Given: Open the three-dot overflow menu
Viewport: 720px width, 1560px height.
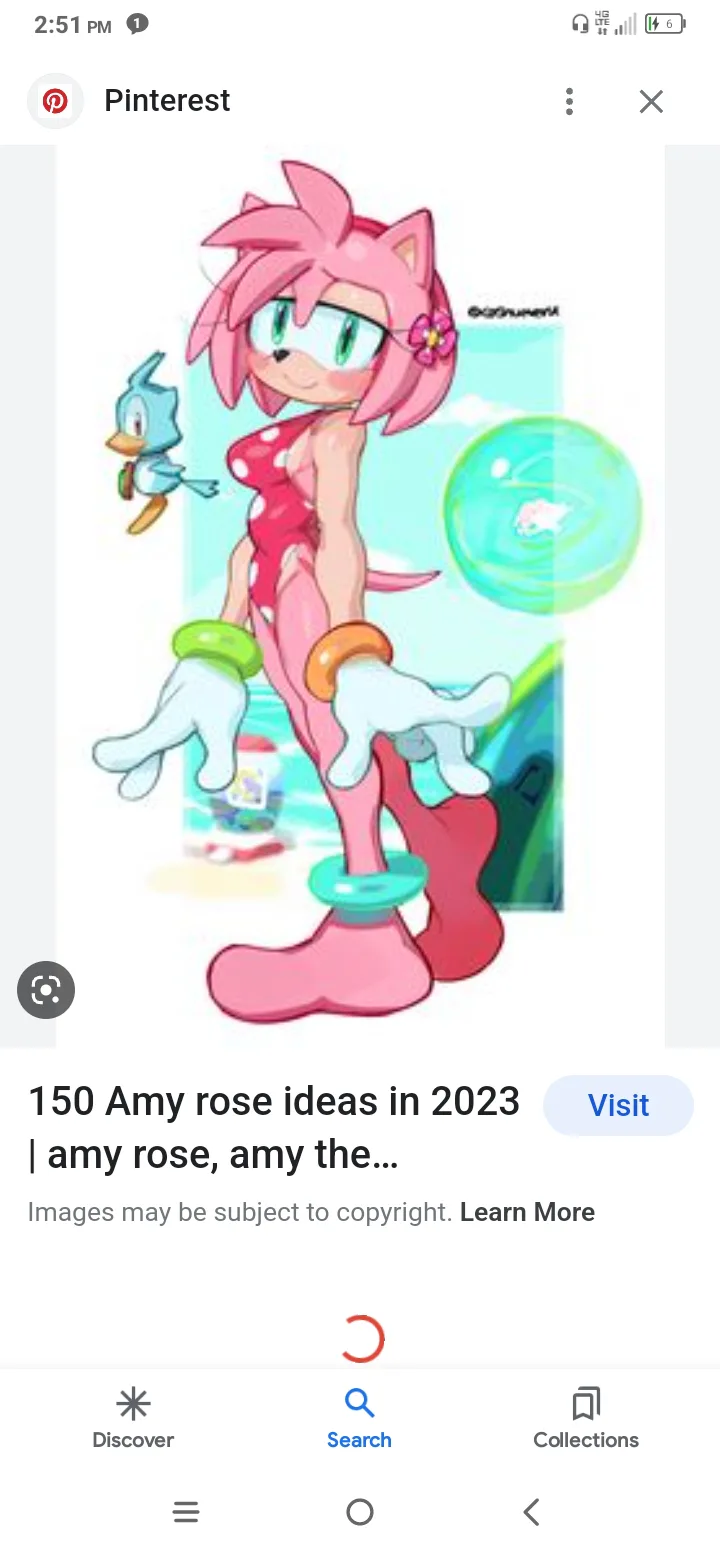Looking at the screenshot, I should click(569, 101).
